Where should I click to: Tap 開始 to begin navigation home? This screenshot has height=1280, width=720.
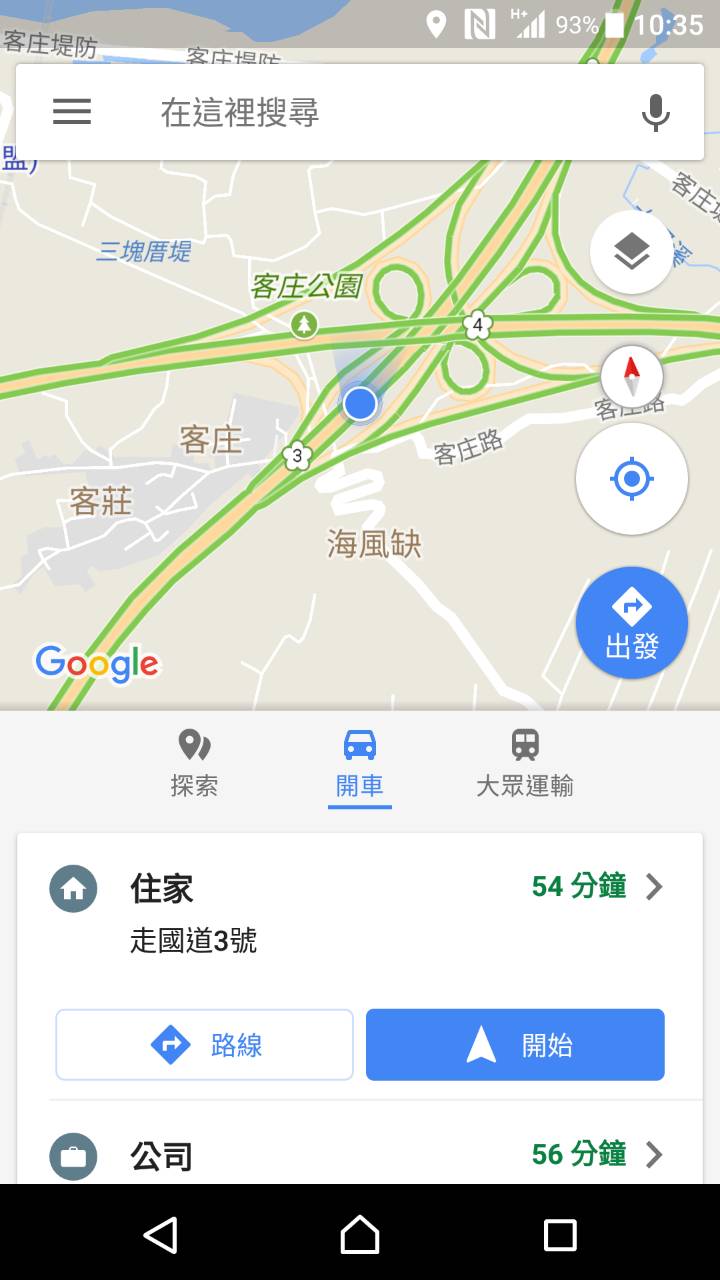pos(515,1045)
